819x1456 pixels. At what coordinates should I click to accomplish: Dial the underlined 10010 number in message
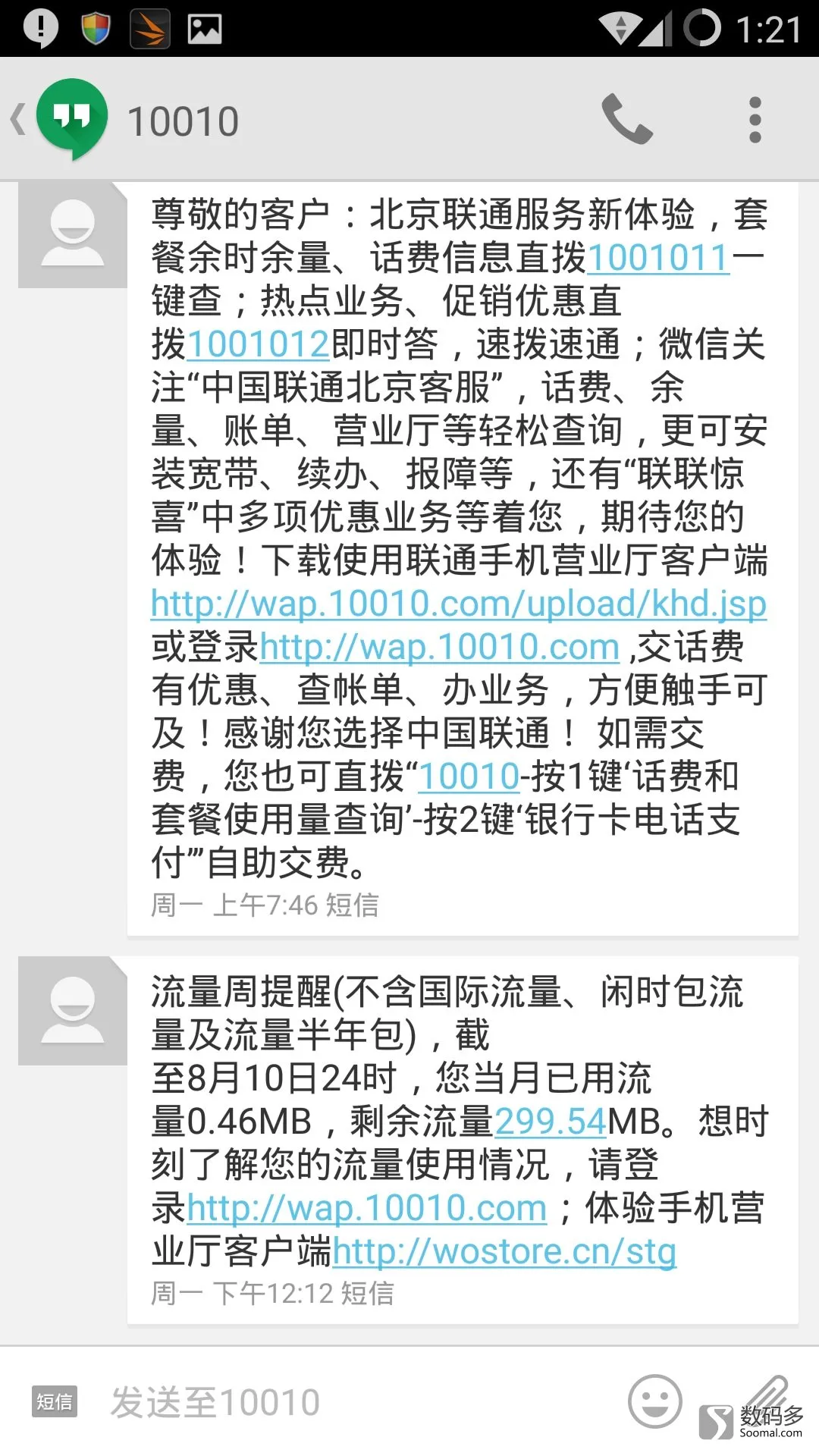(x=469, y=776)
